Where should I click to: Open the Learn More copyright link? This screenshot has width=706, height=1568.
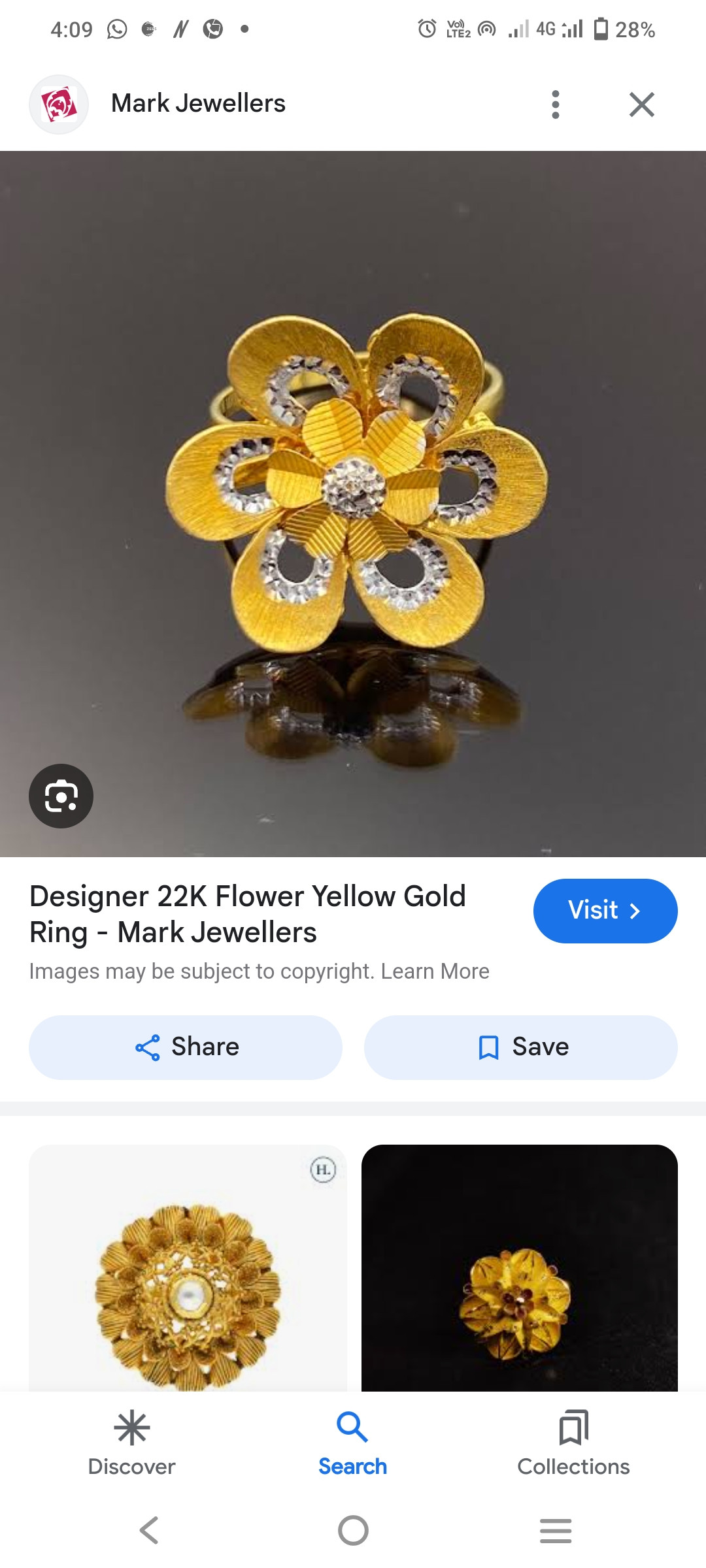pyautogui.click(x=435, y=972)
